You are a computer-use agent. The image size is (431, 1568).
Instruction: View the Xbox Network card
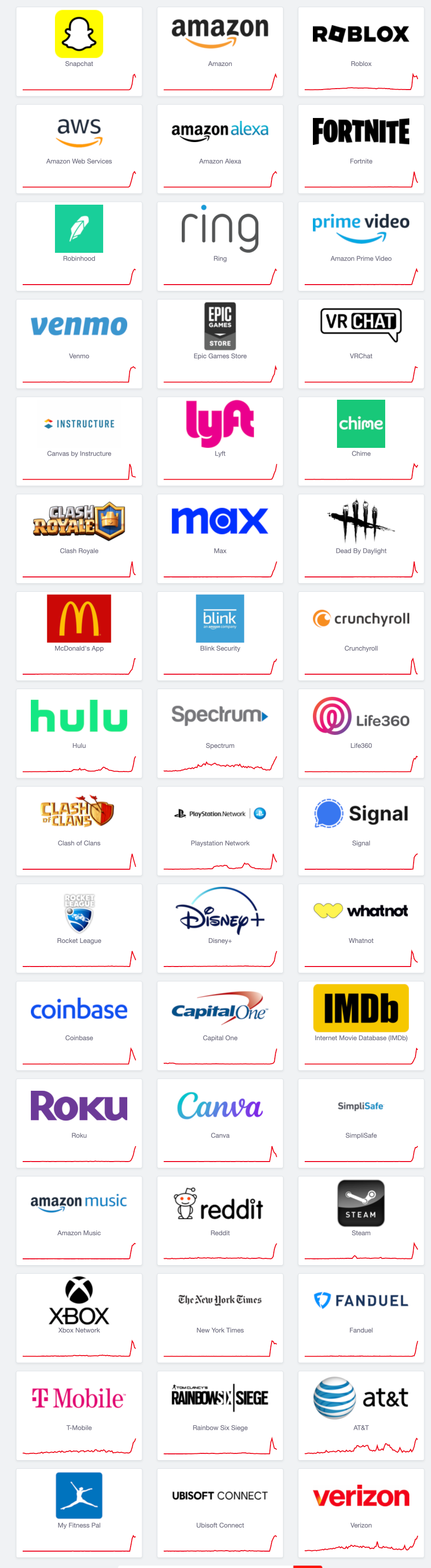coord(79,1317)
